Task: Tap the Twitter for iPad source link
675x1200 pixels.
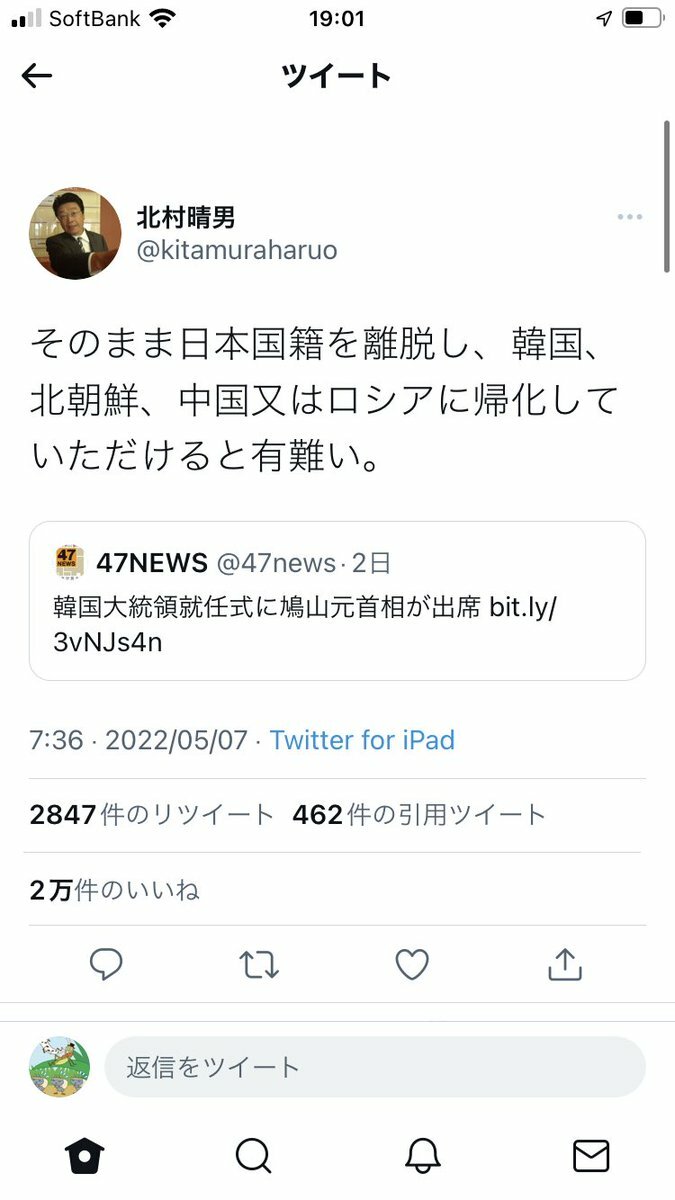Action: [x=362, y=740]
